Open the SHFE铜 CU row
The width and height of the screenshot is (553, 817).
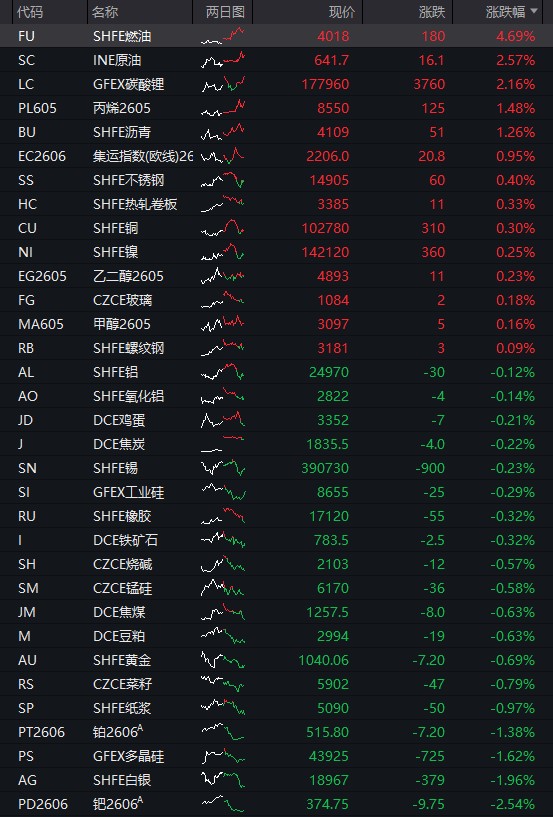(276, 228)
